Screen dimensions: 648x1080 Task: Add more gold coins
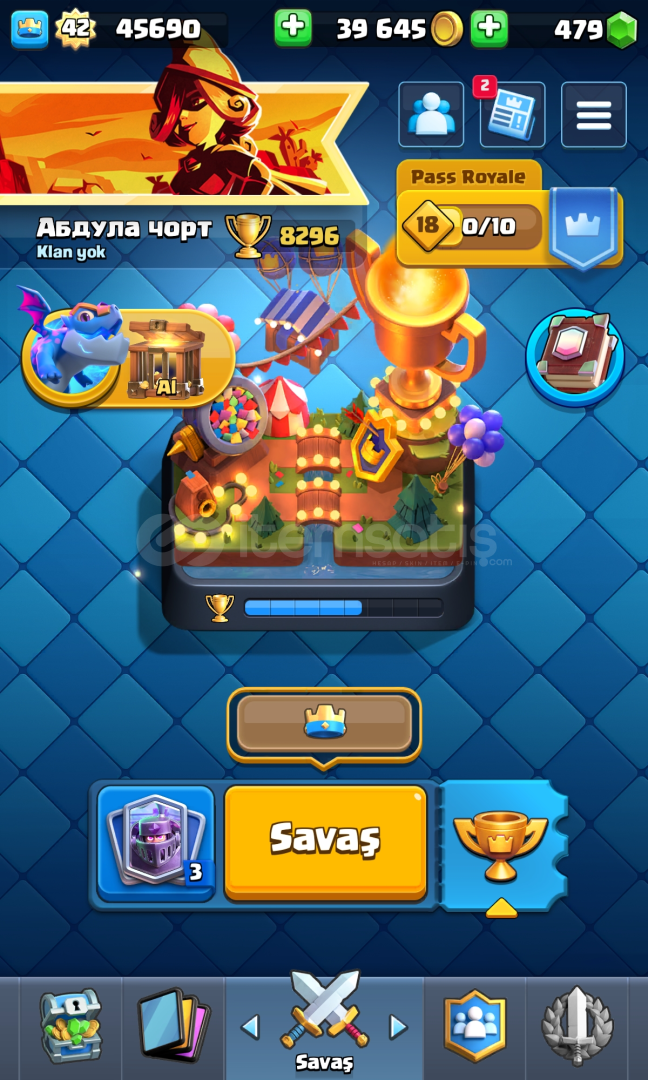click(293, 28)
